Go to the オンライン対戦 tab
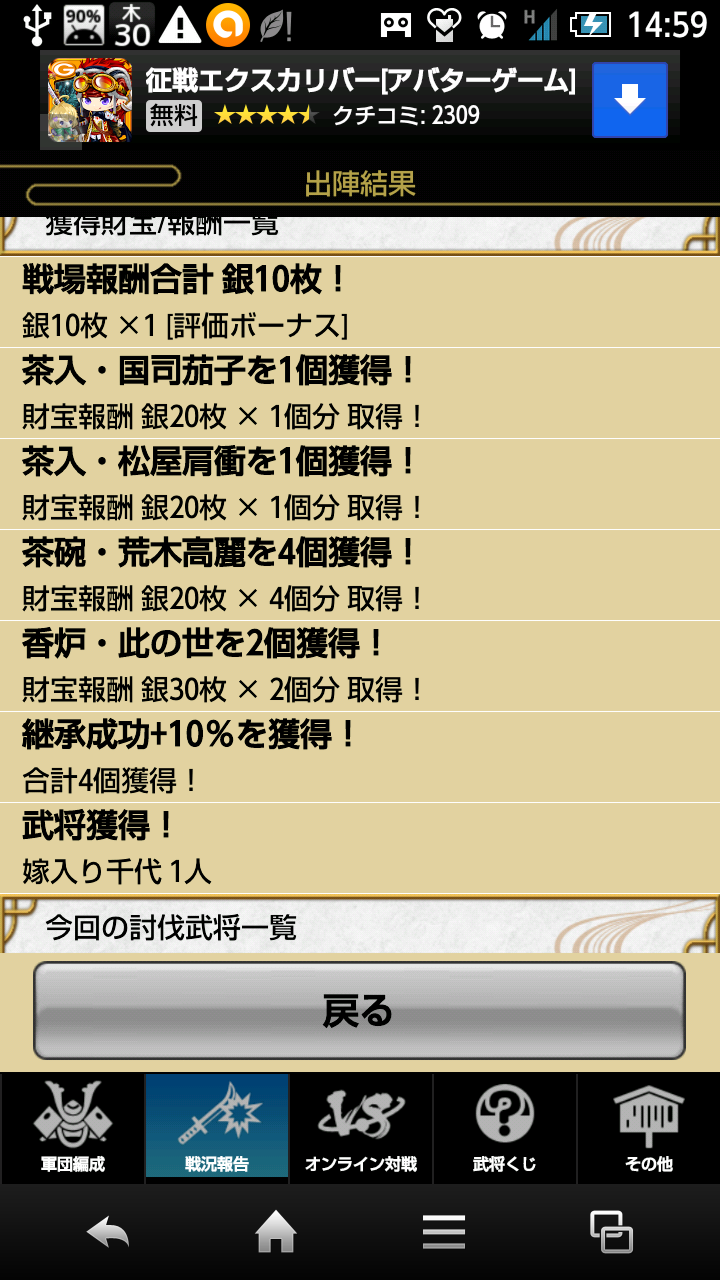Screen dimensions: 720x1280 pyautogui.click(x=361, y=1128)
